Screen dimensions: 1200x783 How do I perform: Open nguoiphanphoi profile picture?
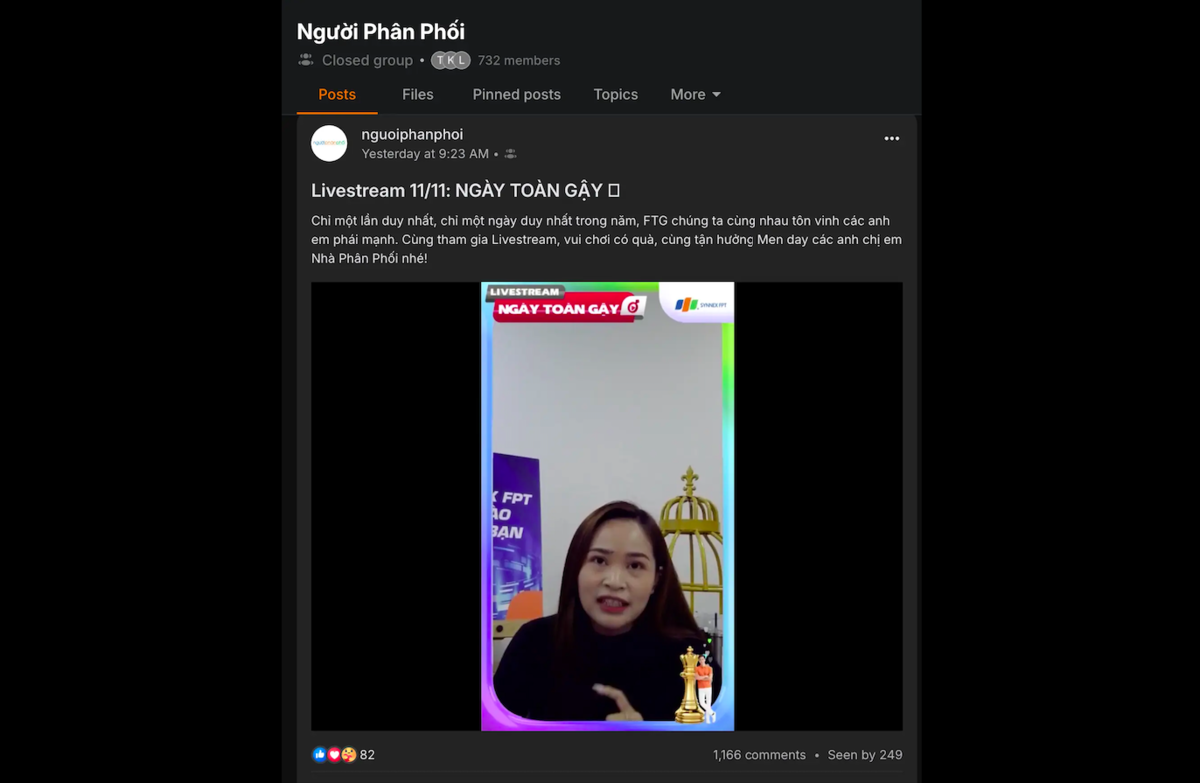tap(329, 143)
